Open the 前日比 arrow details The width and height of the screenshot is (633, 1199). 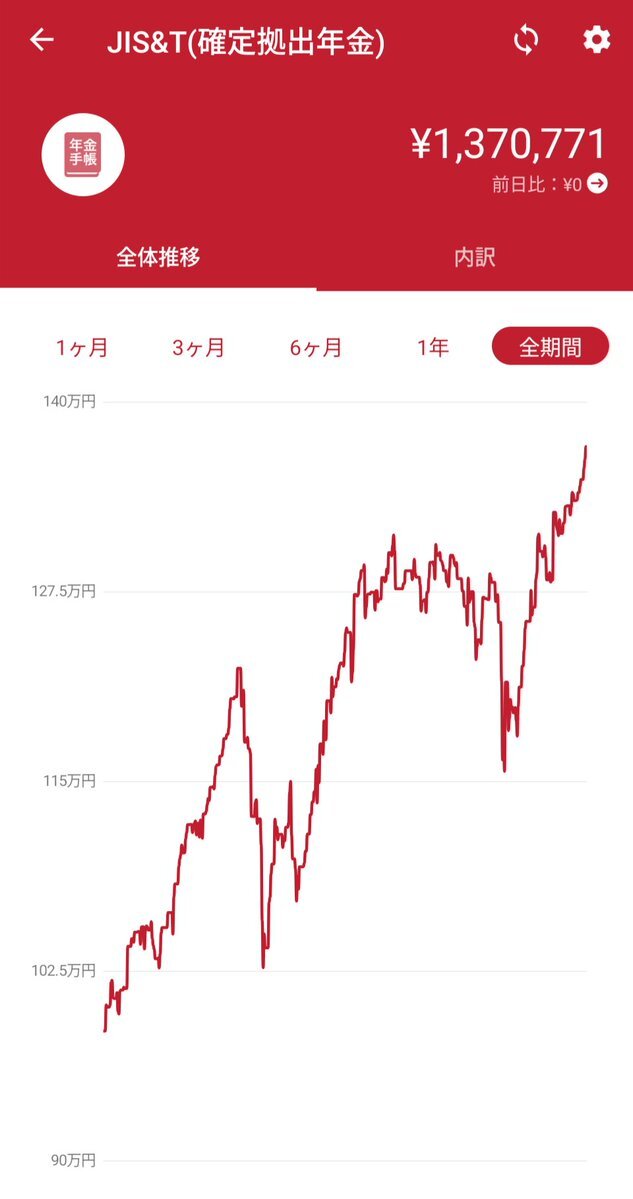[x=598, y=184]
